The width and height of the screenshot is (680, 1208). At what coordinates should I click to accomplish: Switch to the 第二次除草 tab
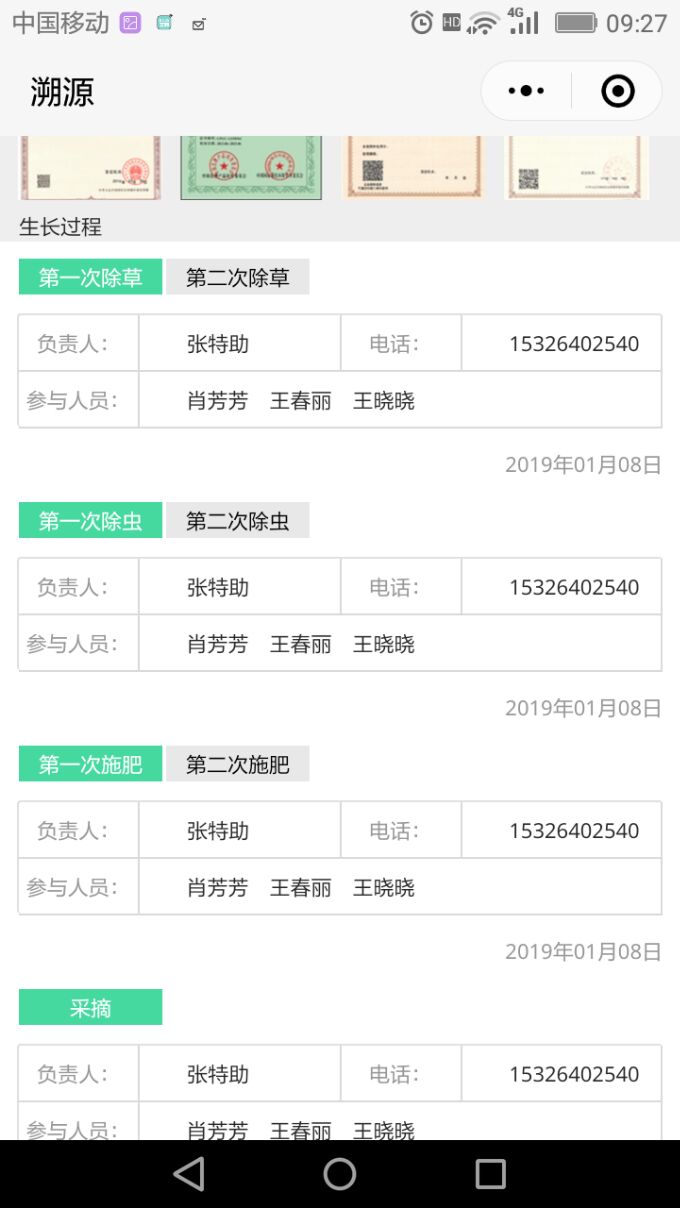click(x=237, y=277)
